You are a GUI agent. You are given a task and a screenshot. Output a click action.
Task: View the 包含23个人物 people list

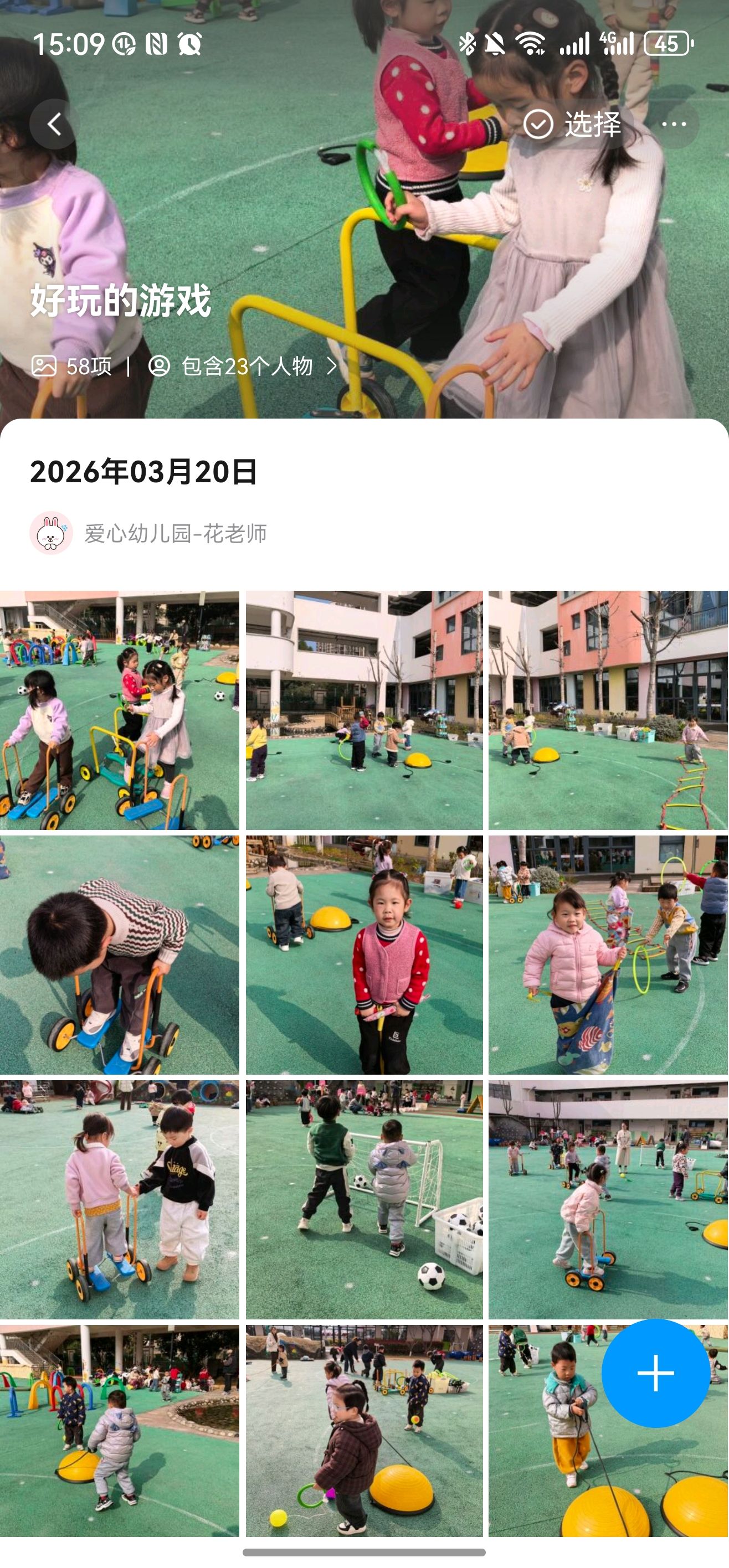click(243, 366)
